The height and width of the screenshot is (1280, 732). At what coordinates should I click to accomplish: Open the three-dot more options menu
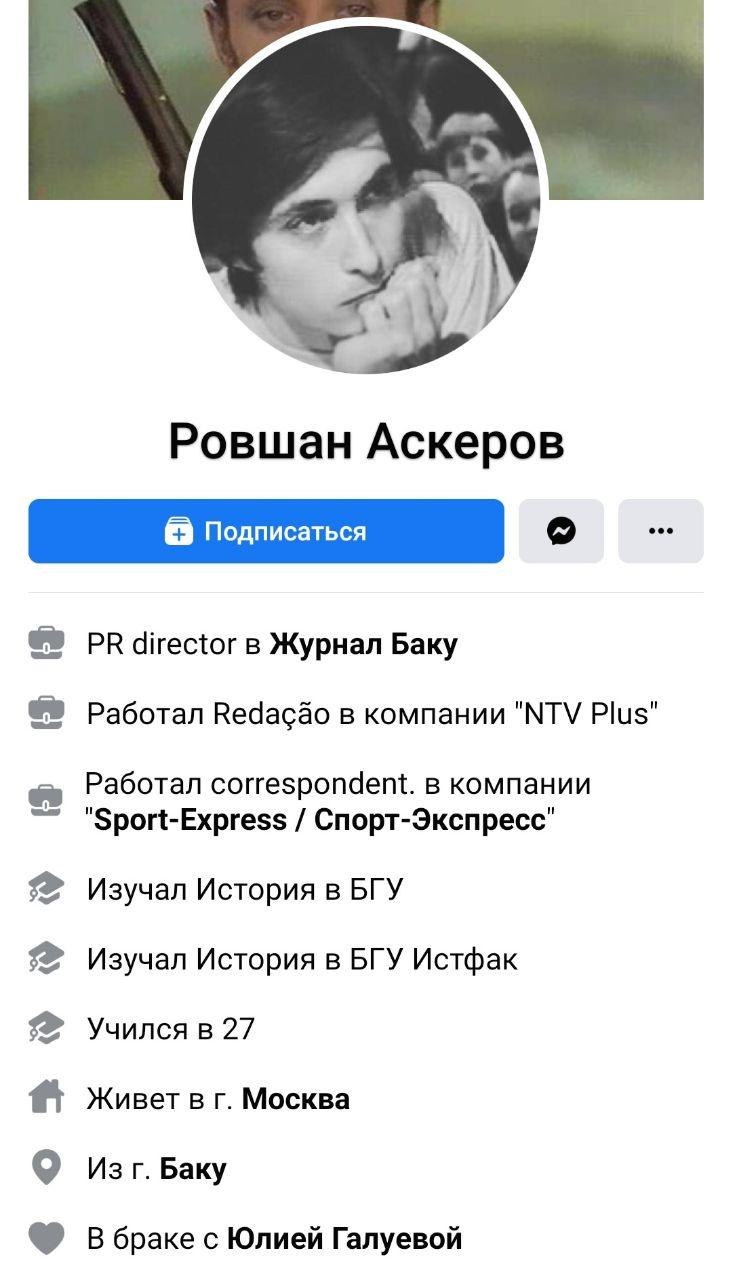tap(661, 531)
